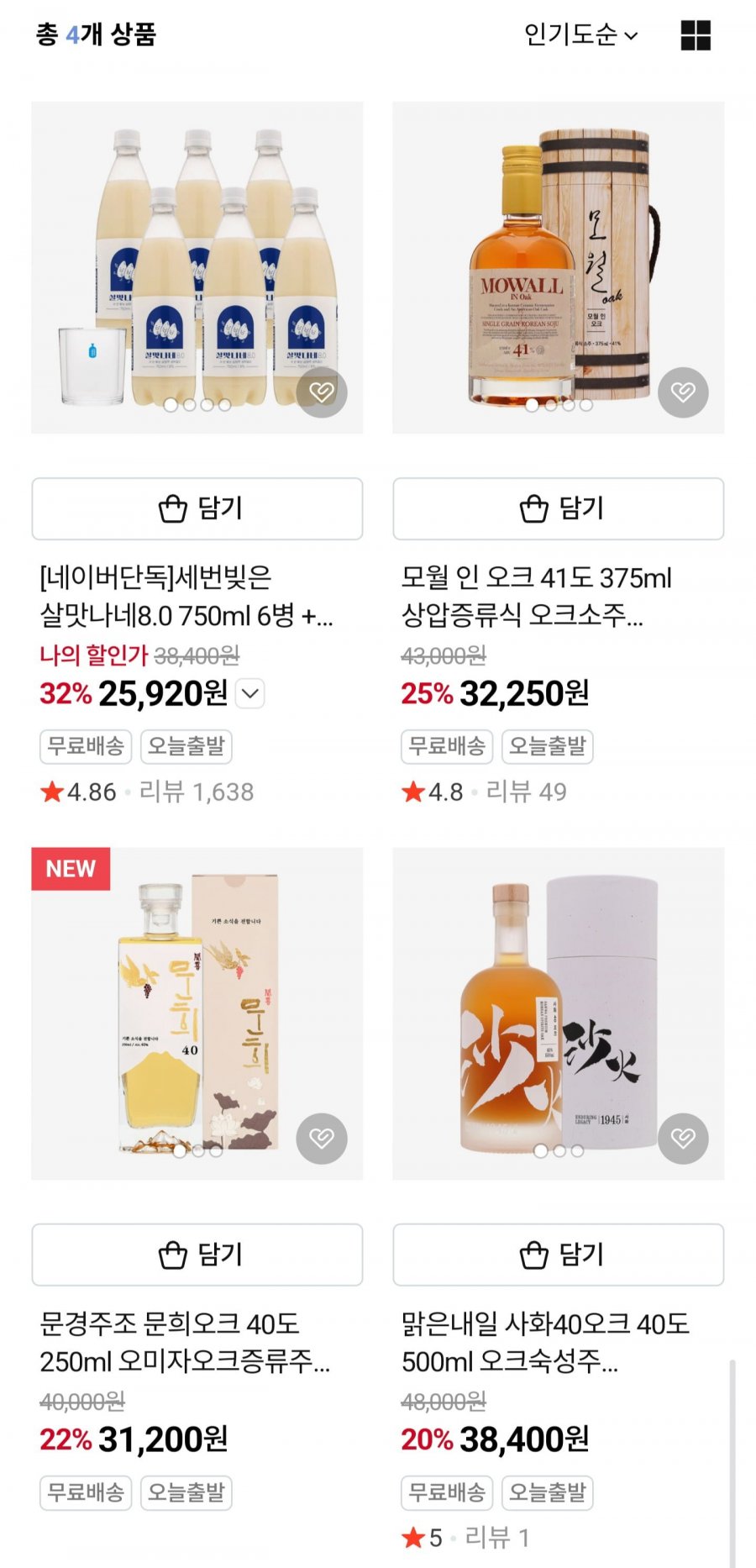Expand the 25,920원 discount price details
756x1568 pixels.
coord(250,694)
